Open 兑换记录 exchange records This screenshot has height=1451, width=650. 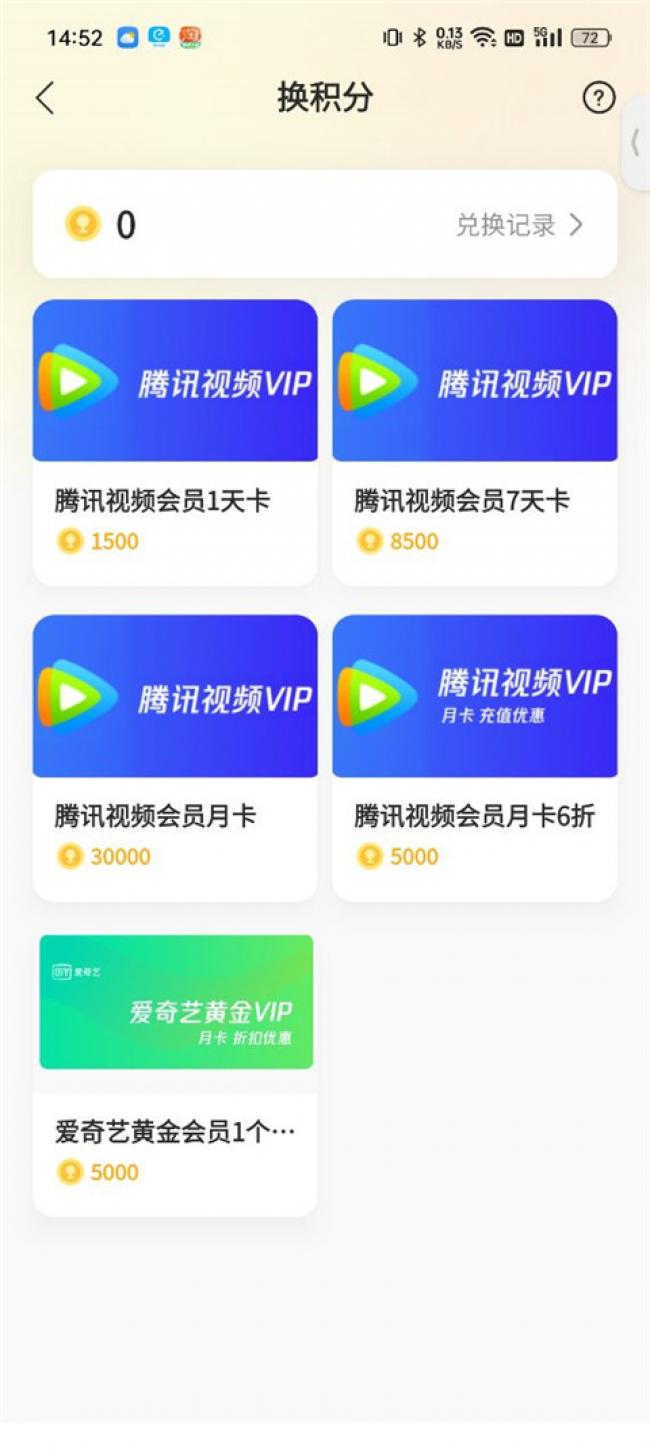[520, 225]
